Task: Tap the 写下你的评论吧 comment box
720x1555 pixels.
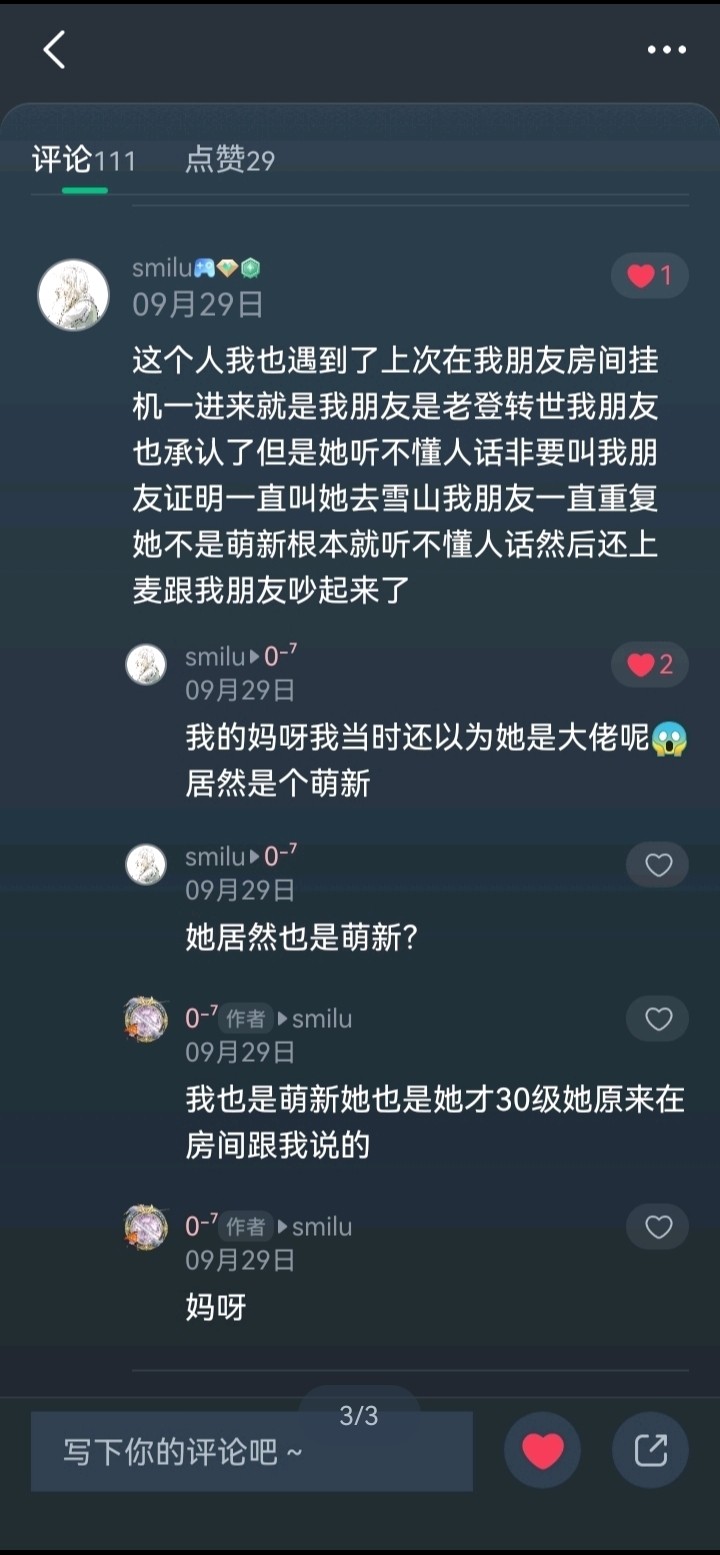Action: point(251,1451)
